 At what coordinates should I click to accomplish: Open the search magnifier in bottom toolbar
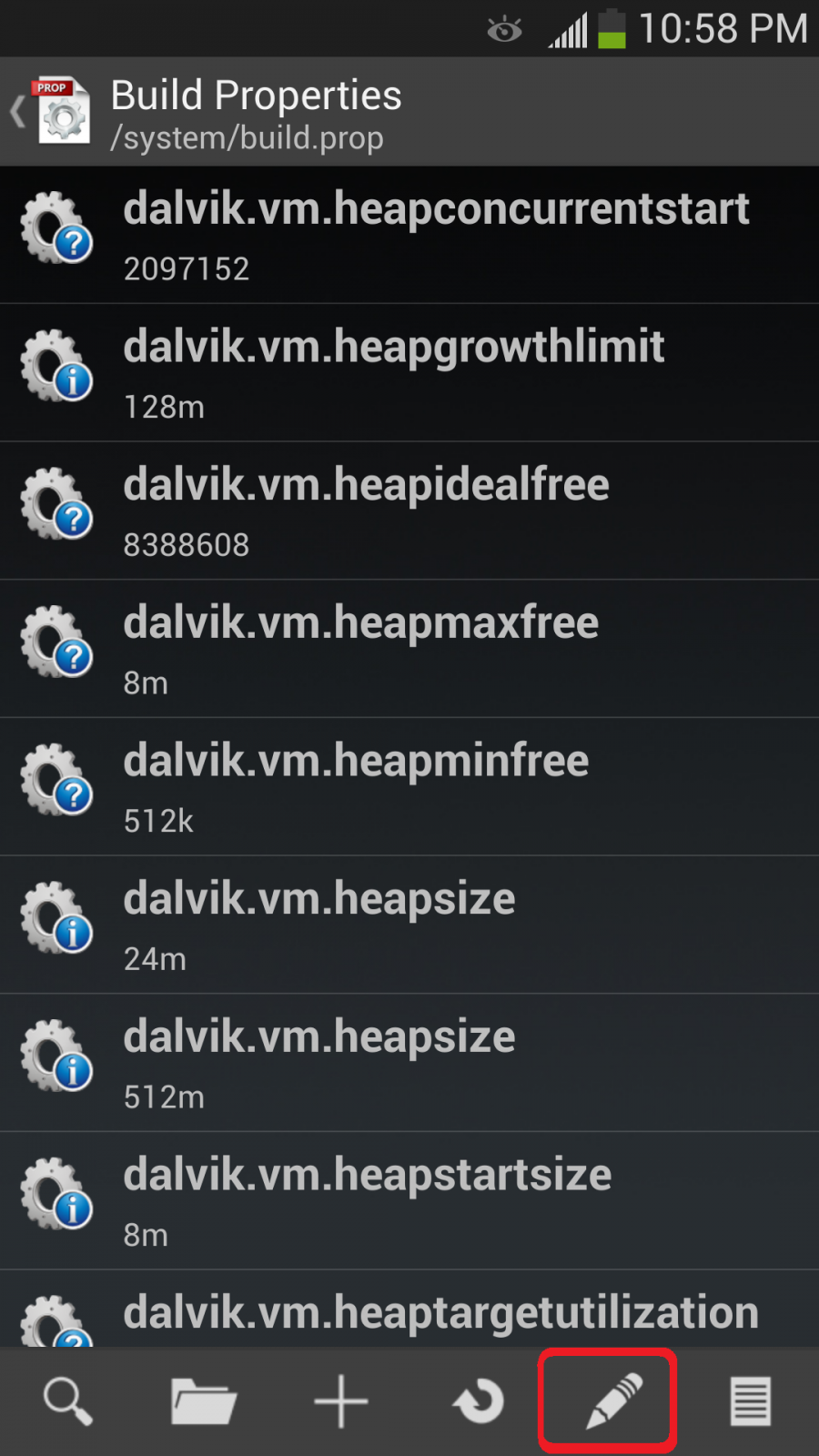pyautogui.click(x=68, y=1401)
